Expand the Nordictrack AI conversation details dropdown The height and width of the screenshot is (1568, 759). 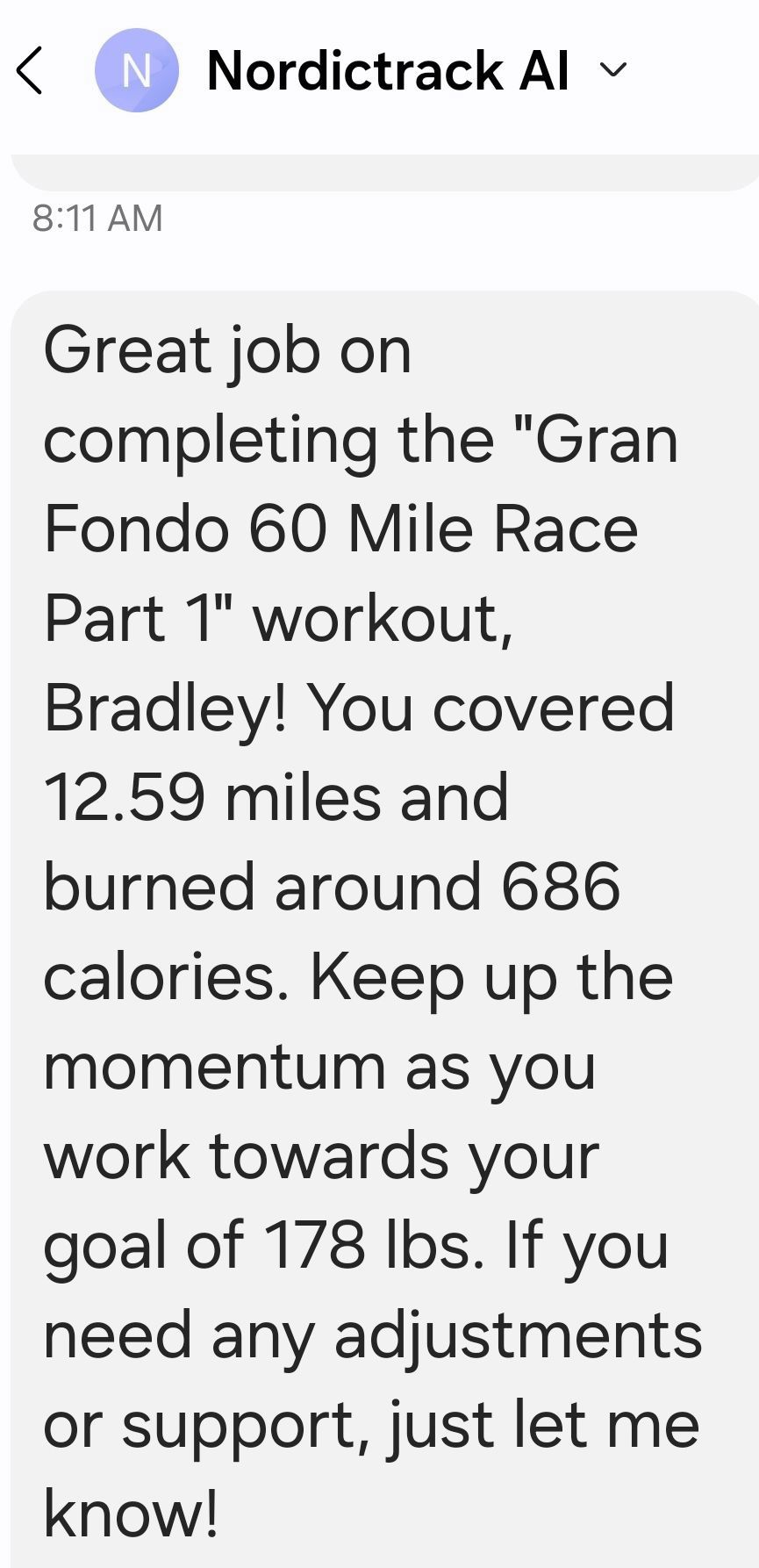[x=613, y=69]
